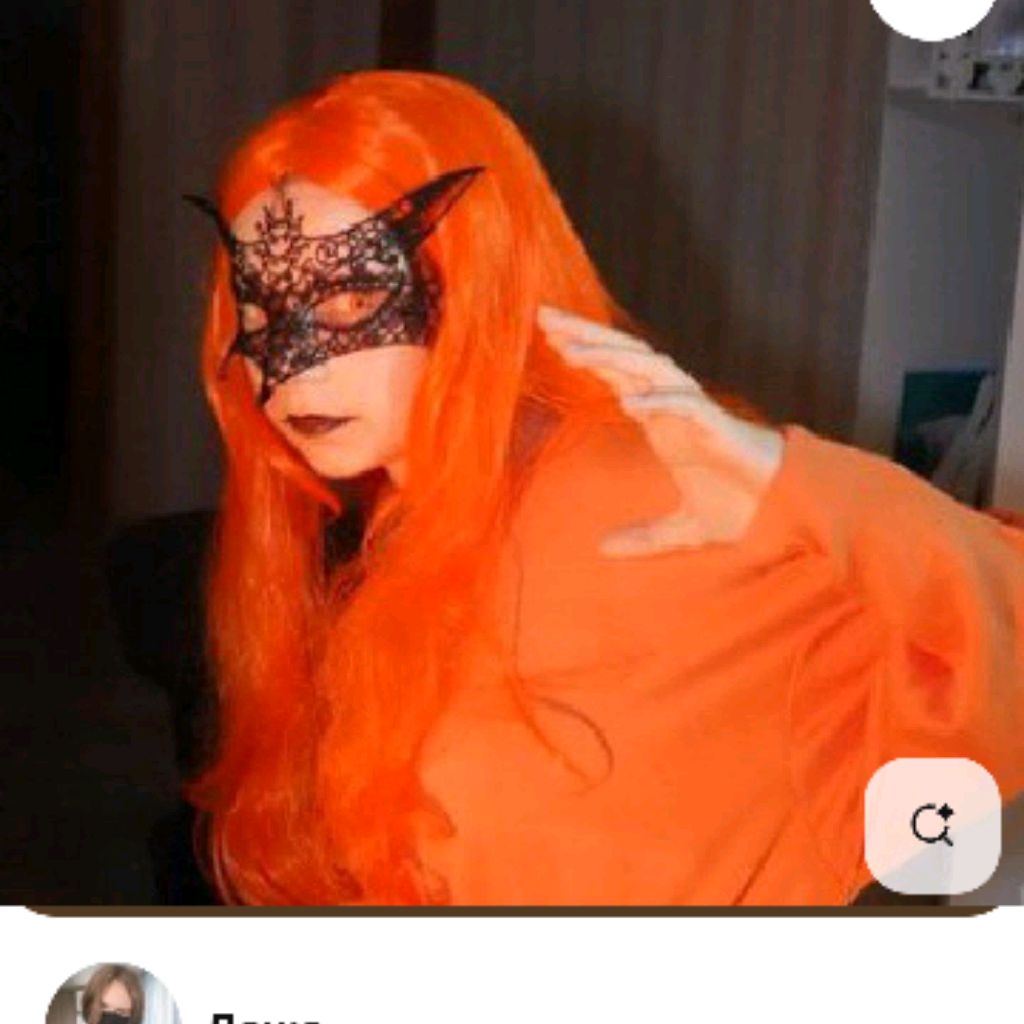The width and height of the screenshot is (1024, 1024).
Task: Open the pin author's profile avatar
Action: [112, 998]
